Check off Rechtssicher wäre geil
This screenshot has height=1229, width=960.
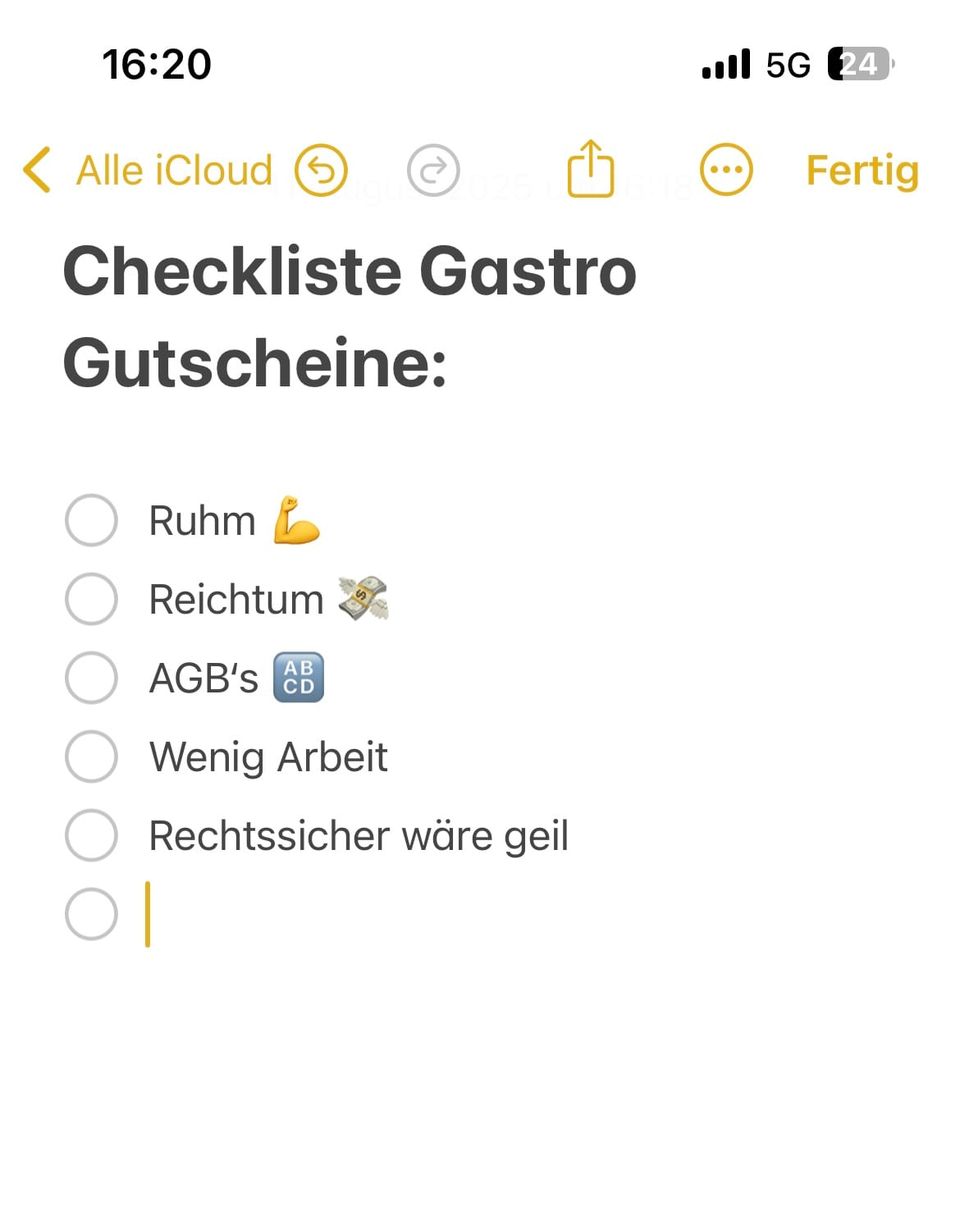point(91,835)
